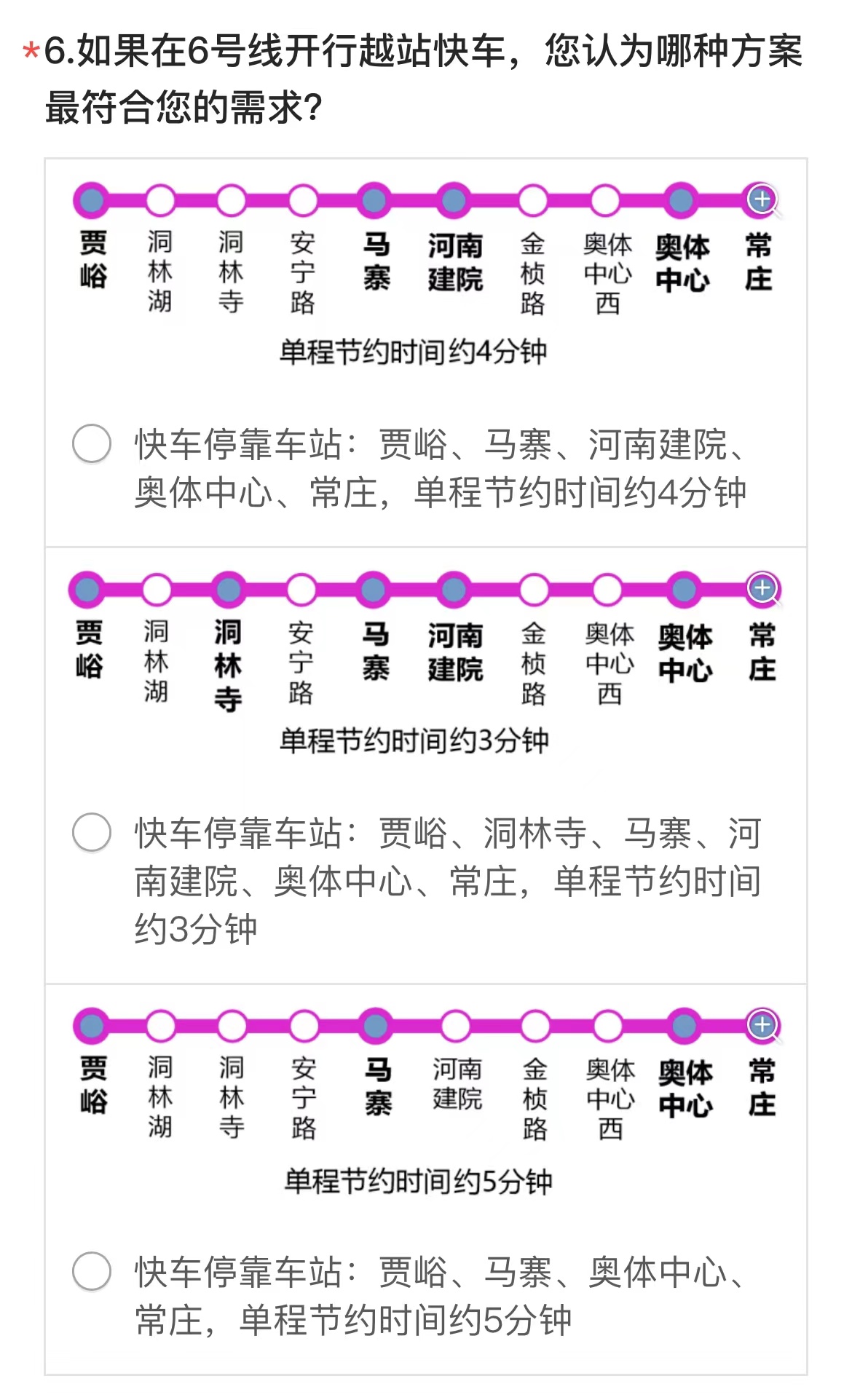Choose the plan including 洞林寺 stop
The image size is (852, 1400).
pyautogui.click(x=92, y=832)
